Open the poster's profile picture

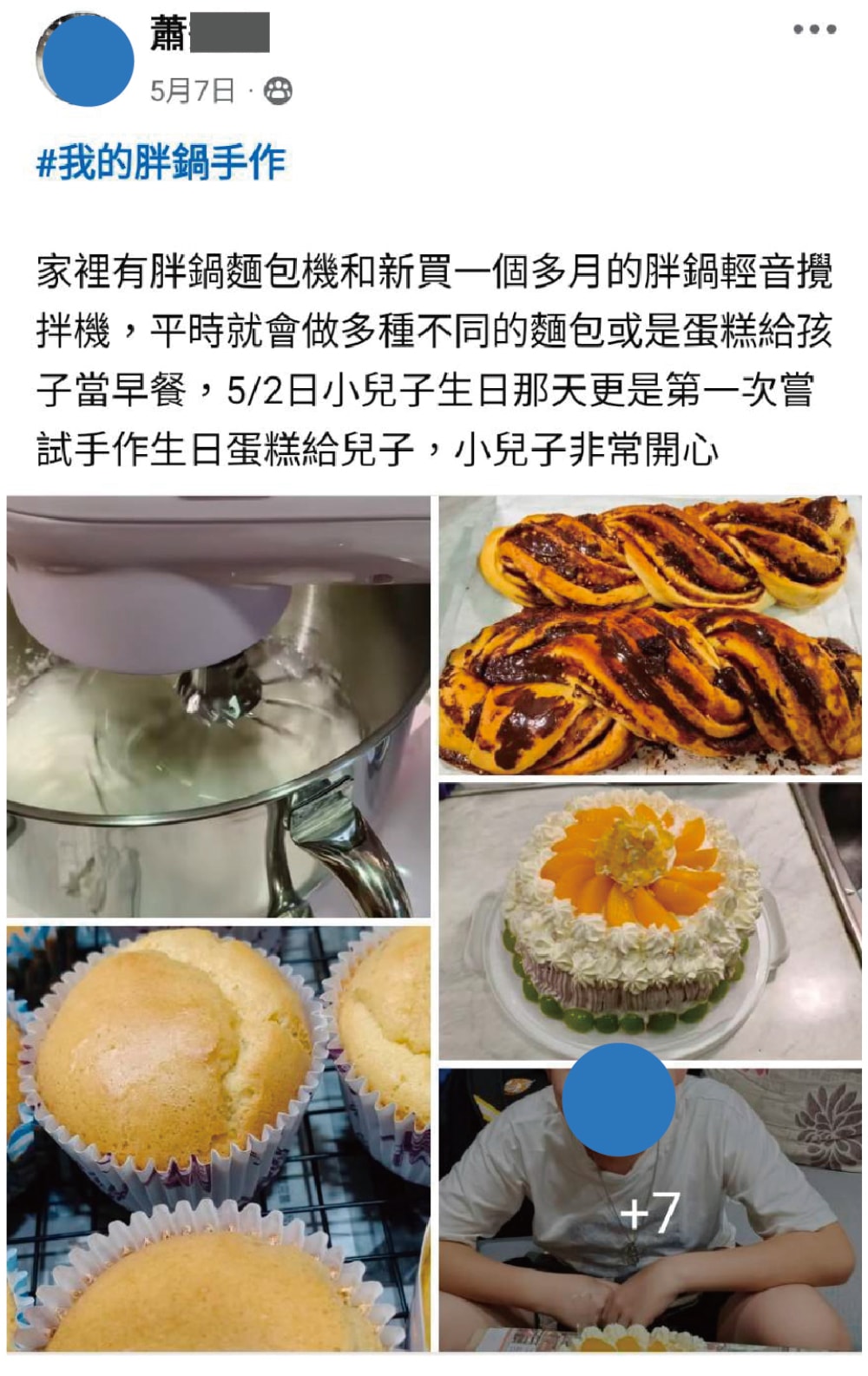86,59
